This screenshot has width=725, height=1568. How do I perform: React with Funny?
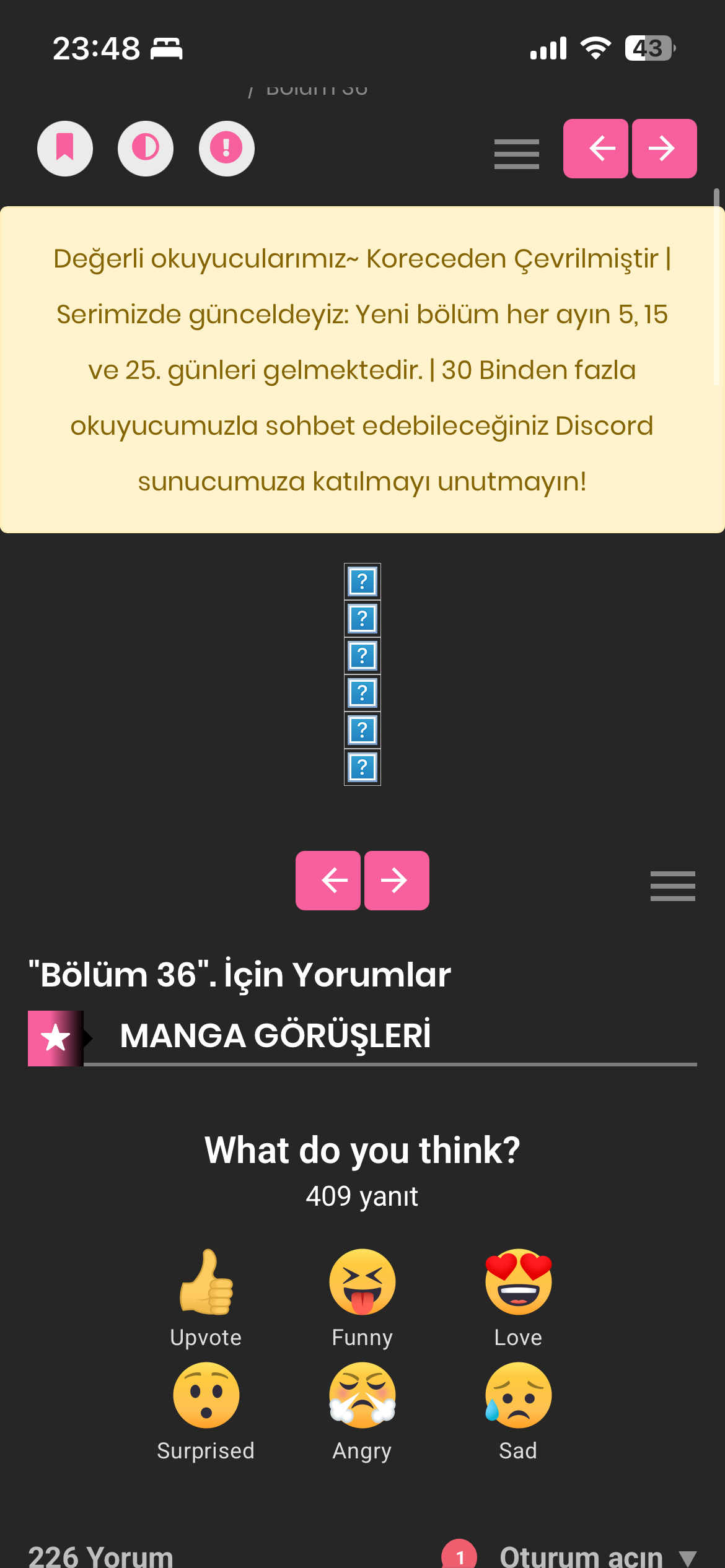[x=362, y=1299]
